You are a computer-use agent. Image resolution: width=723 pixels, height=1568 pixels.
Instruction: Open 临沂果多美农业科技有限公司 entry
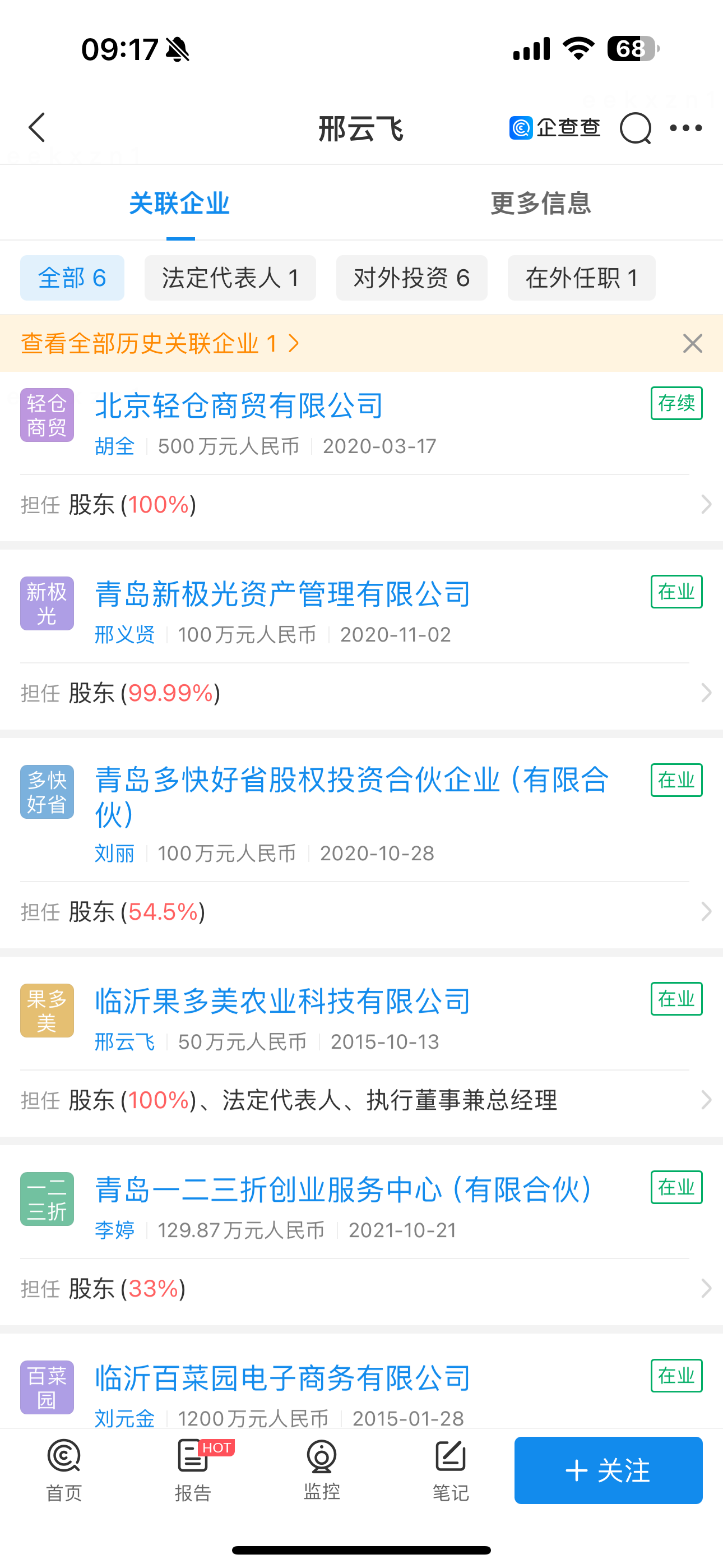pos(283,1001)
